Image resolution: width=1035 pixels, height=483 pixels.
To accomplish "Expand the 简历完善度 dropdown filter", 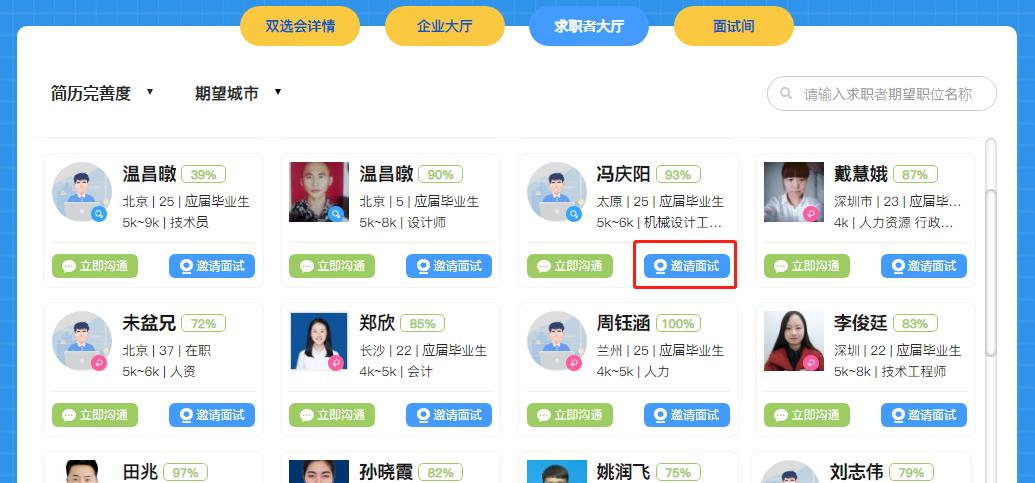I will click(102, 93).
